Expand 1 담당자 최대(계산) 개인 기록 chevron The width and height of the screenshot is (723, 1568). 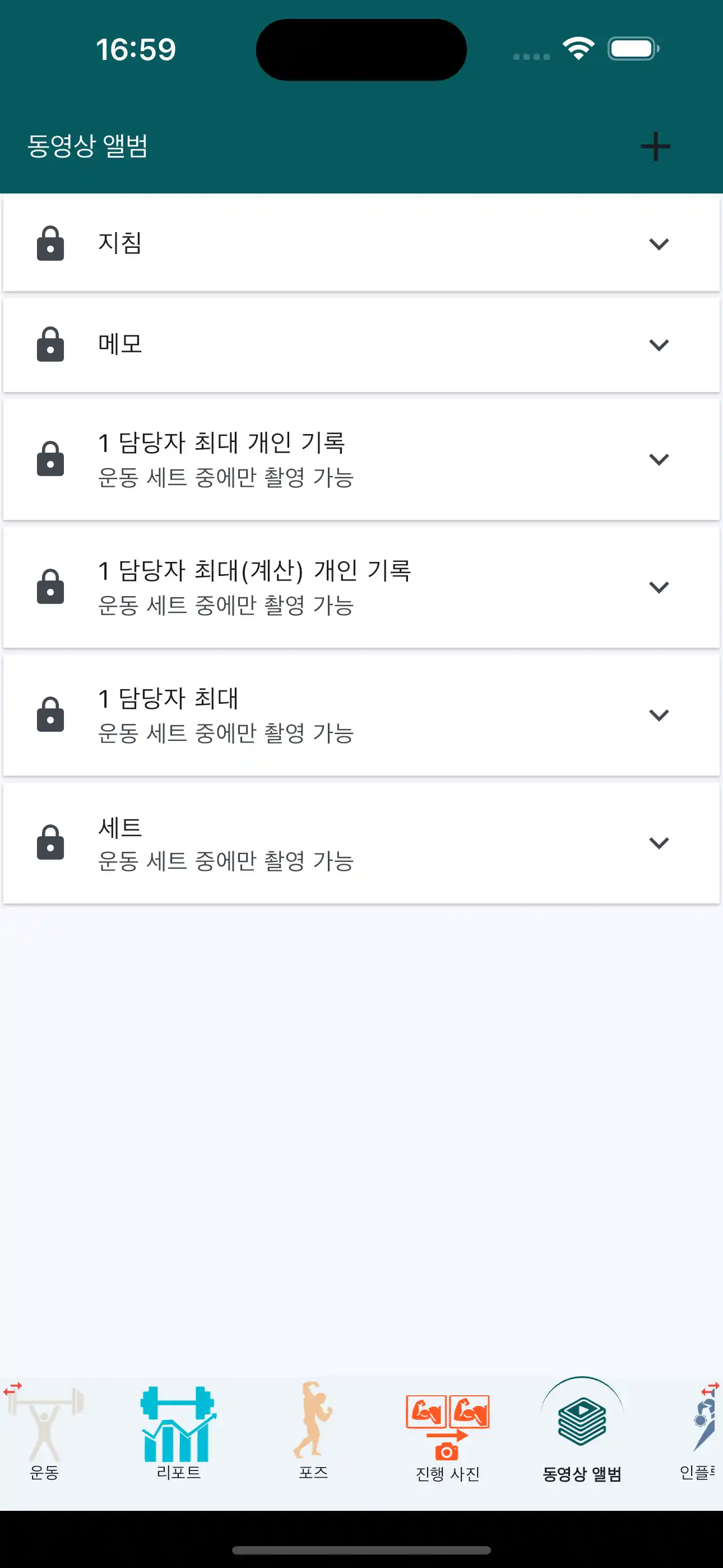coord(659,586)
